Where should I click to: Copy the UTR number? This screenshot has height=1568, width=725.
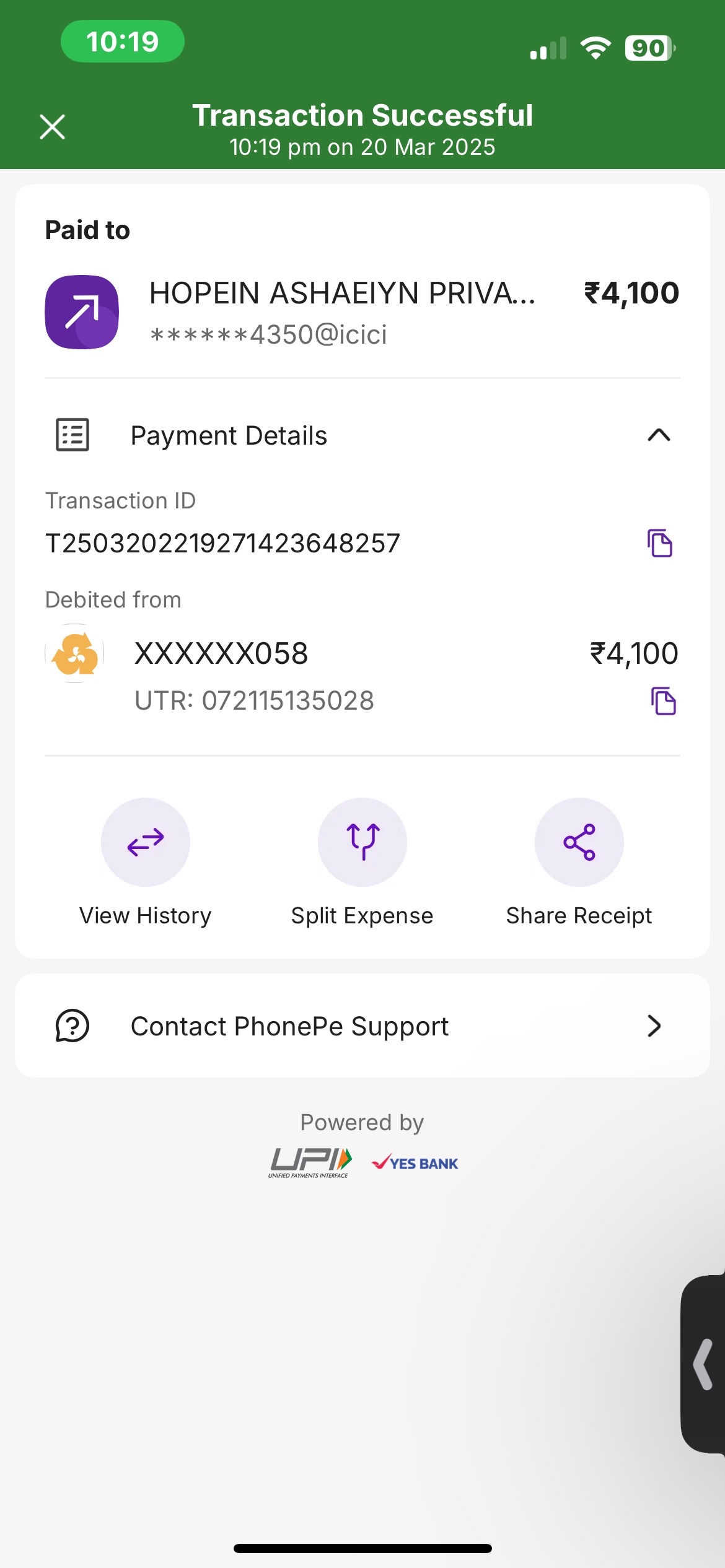(x=663, y=701)
